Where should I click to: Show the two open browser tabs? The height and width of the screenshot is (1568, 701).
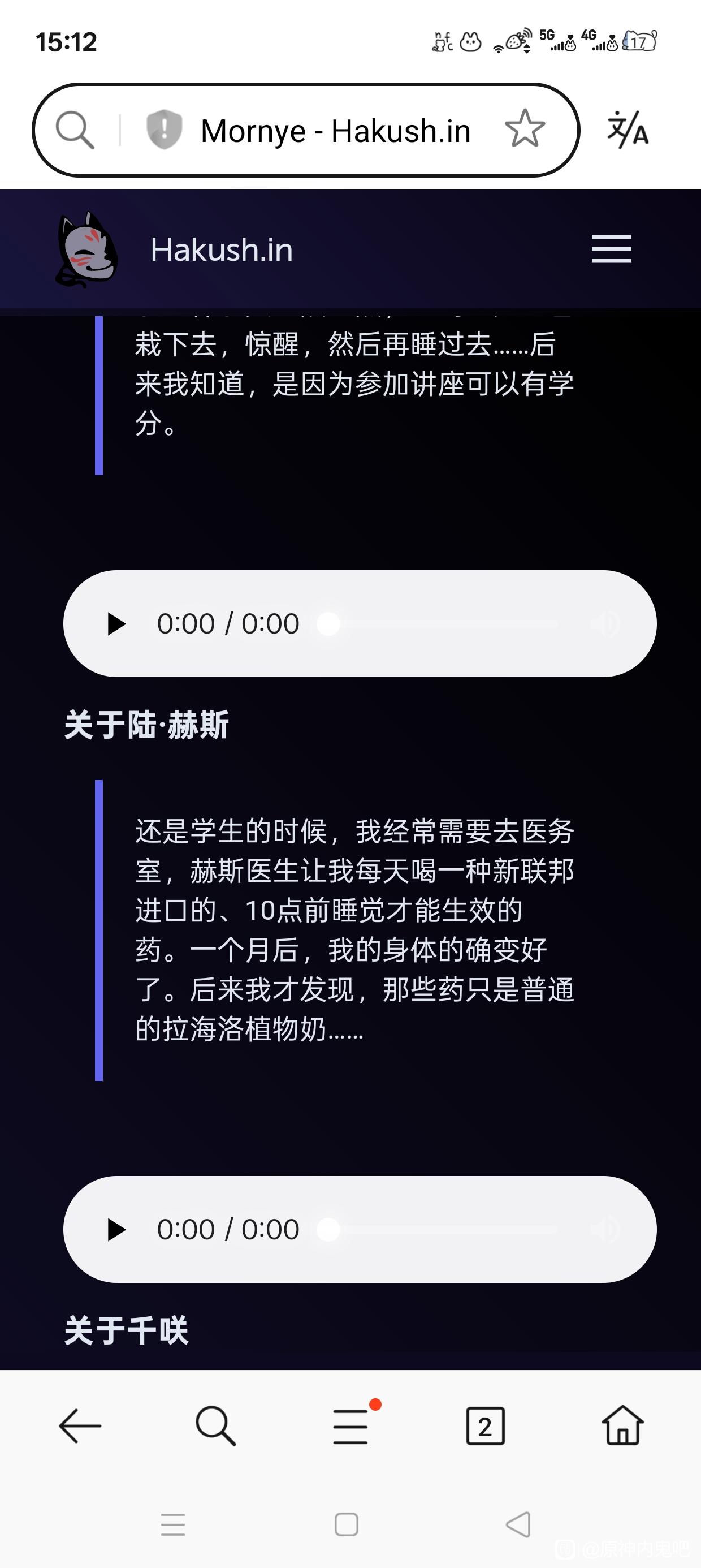pos(485,1425)
